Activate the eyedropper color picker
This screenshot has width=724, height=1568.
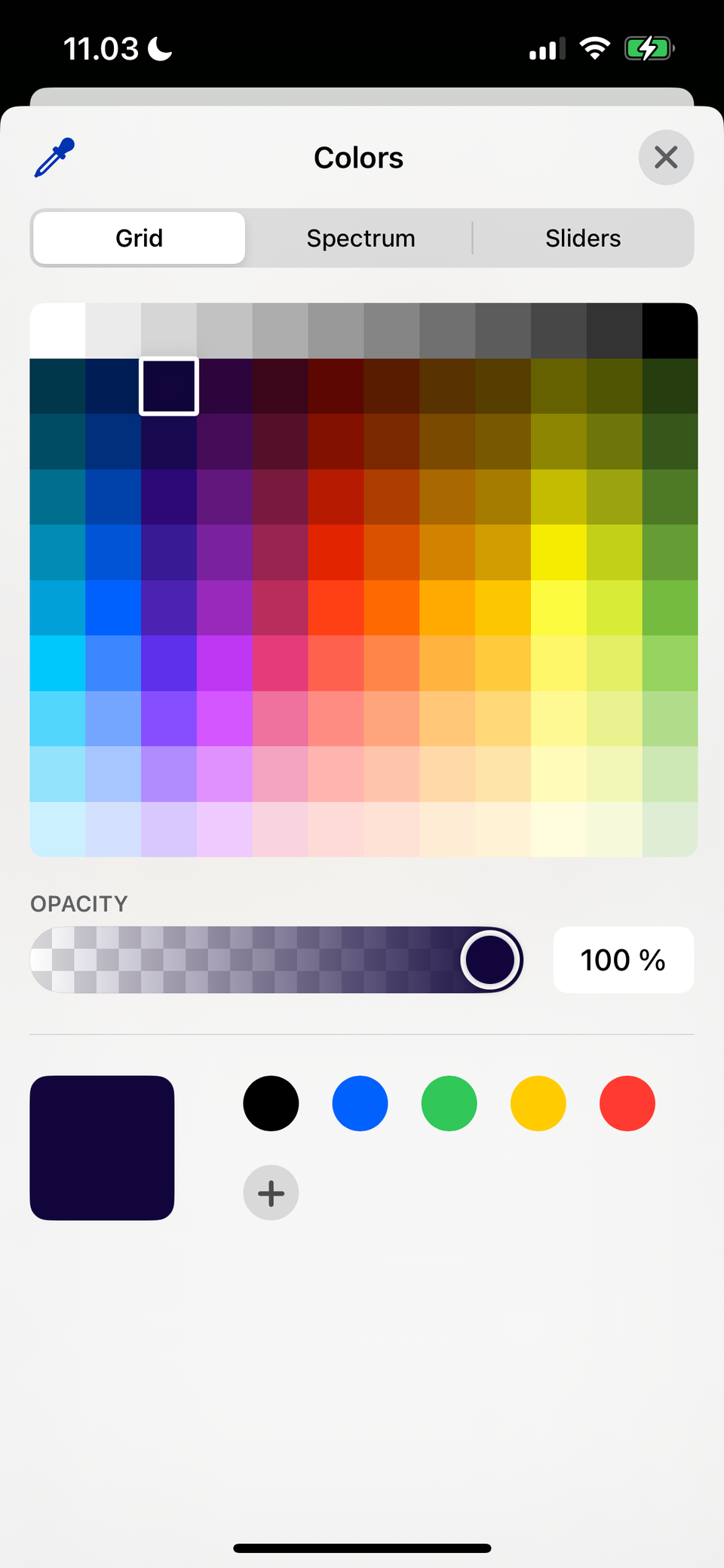pyautogui.click(x=55, y=158)
